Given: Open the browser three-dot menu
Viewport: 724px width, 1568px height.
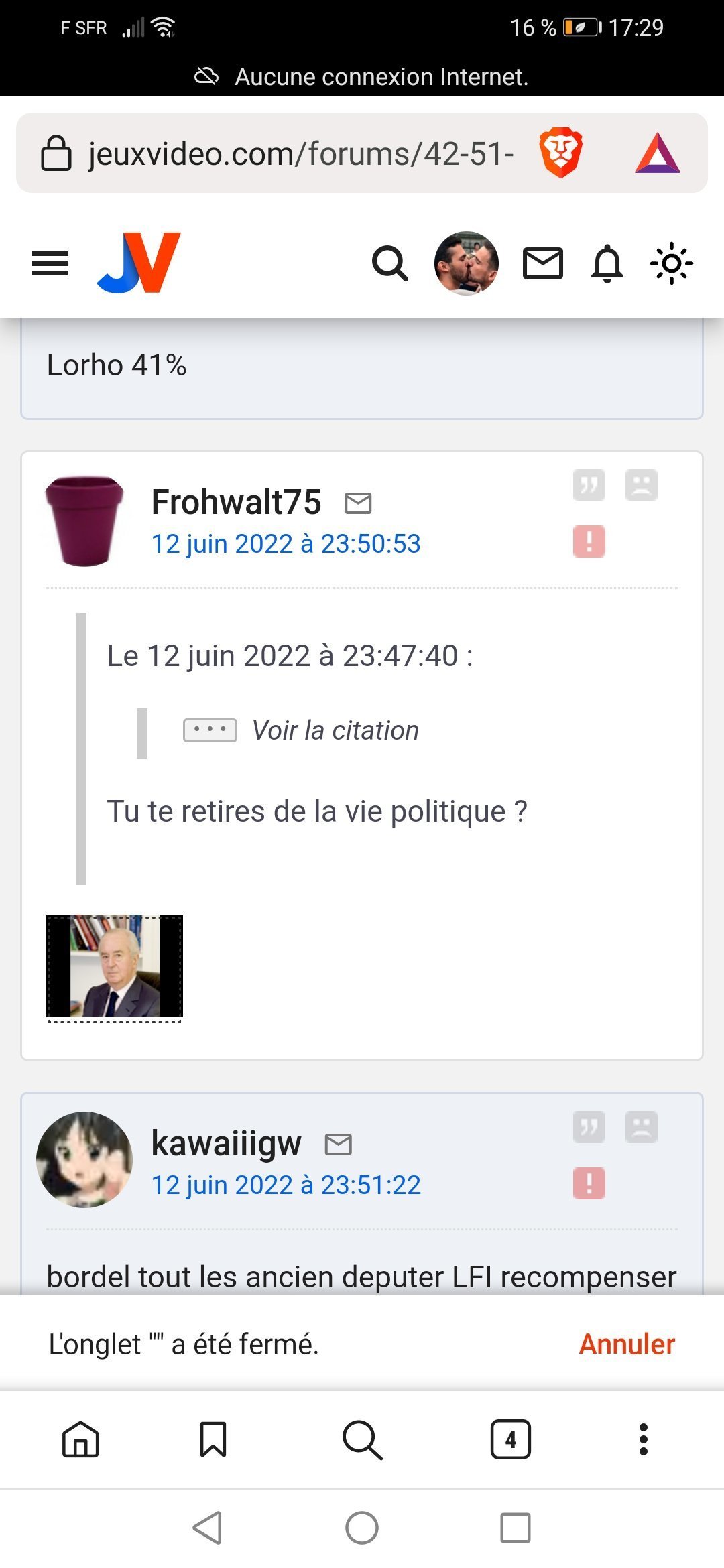Looking at the screenshot, I should tap(644, 1439).
